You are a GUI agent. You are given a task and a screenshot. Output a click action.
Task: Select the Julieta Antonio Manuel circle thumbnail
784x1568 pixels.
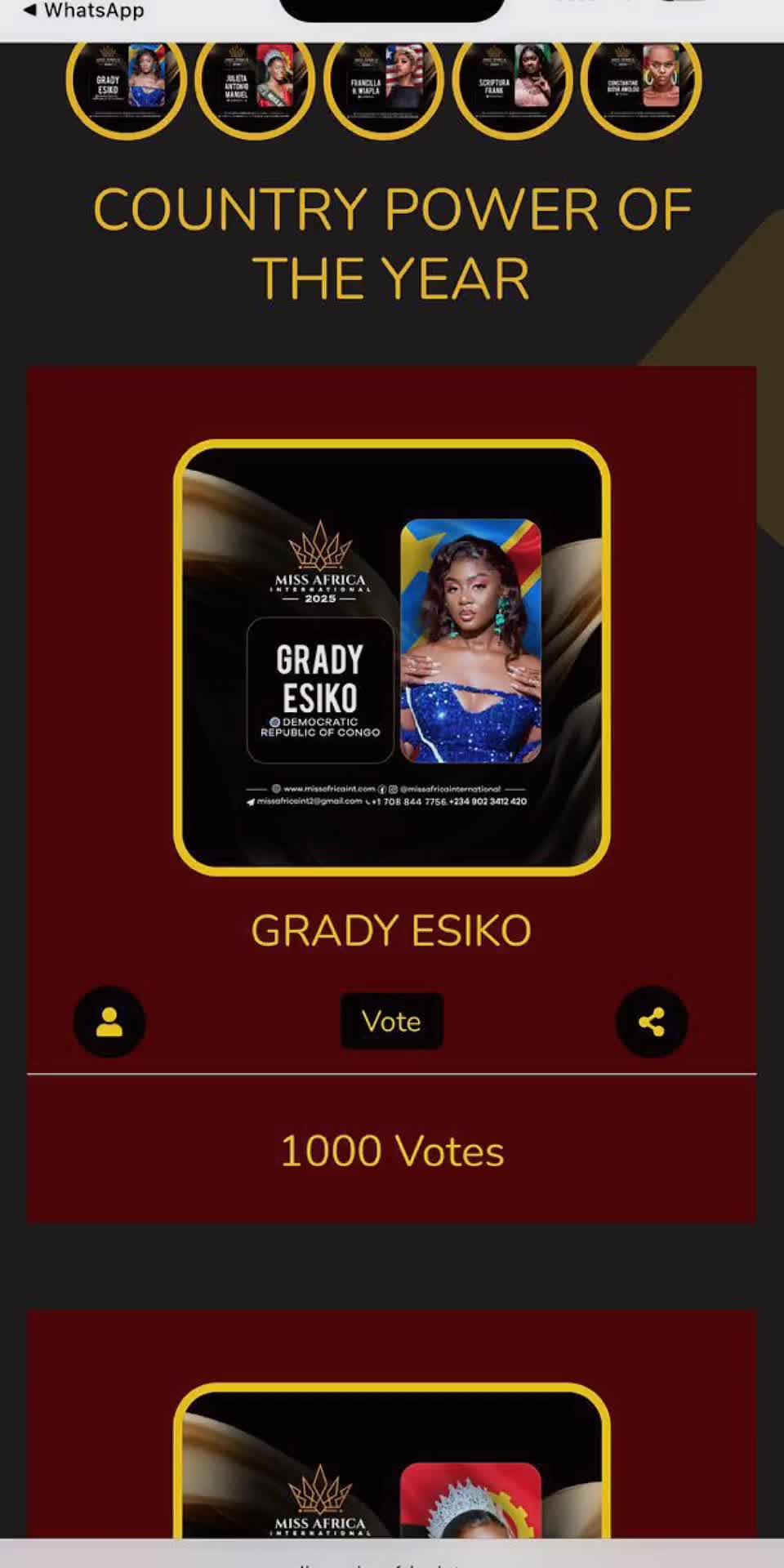tap(255, 82)
